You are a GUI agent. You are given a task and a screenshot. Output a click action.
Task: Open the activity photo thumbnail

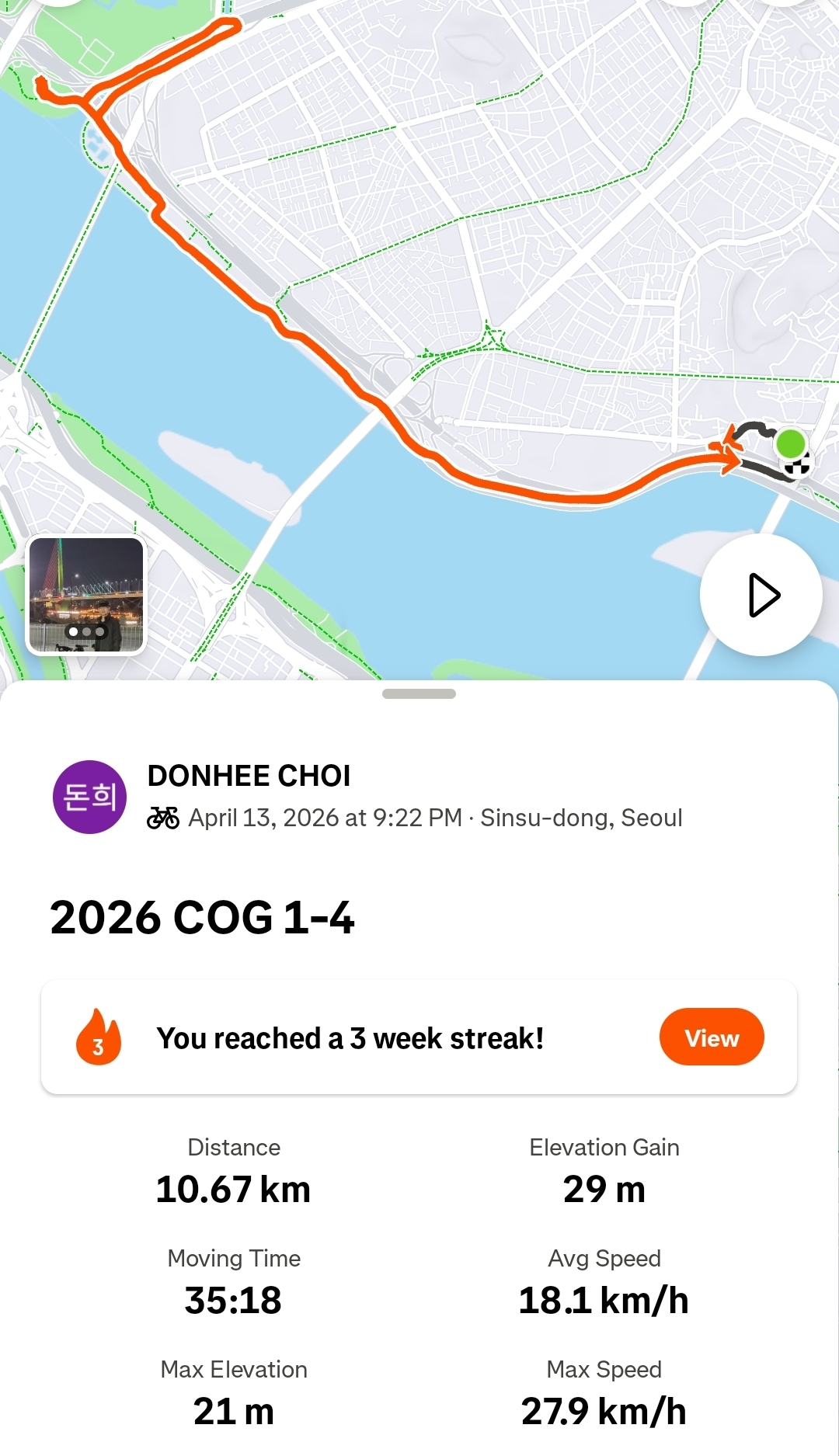pyautogui.click(x=86, y=595)
